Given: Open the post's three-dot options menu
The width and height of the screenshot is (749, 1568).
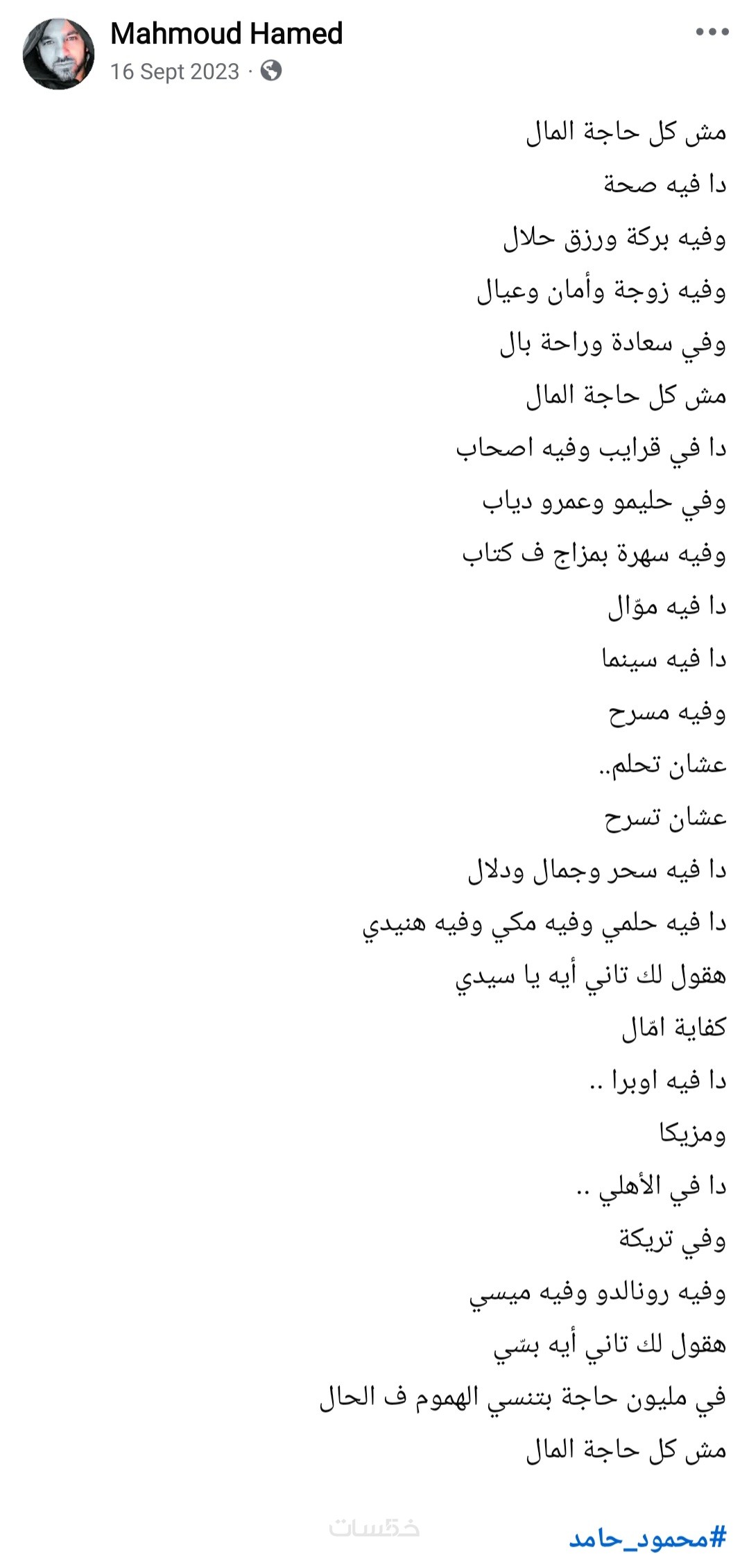Looking at the screenshot, I should pyautogui.click(x=712, y=33).
